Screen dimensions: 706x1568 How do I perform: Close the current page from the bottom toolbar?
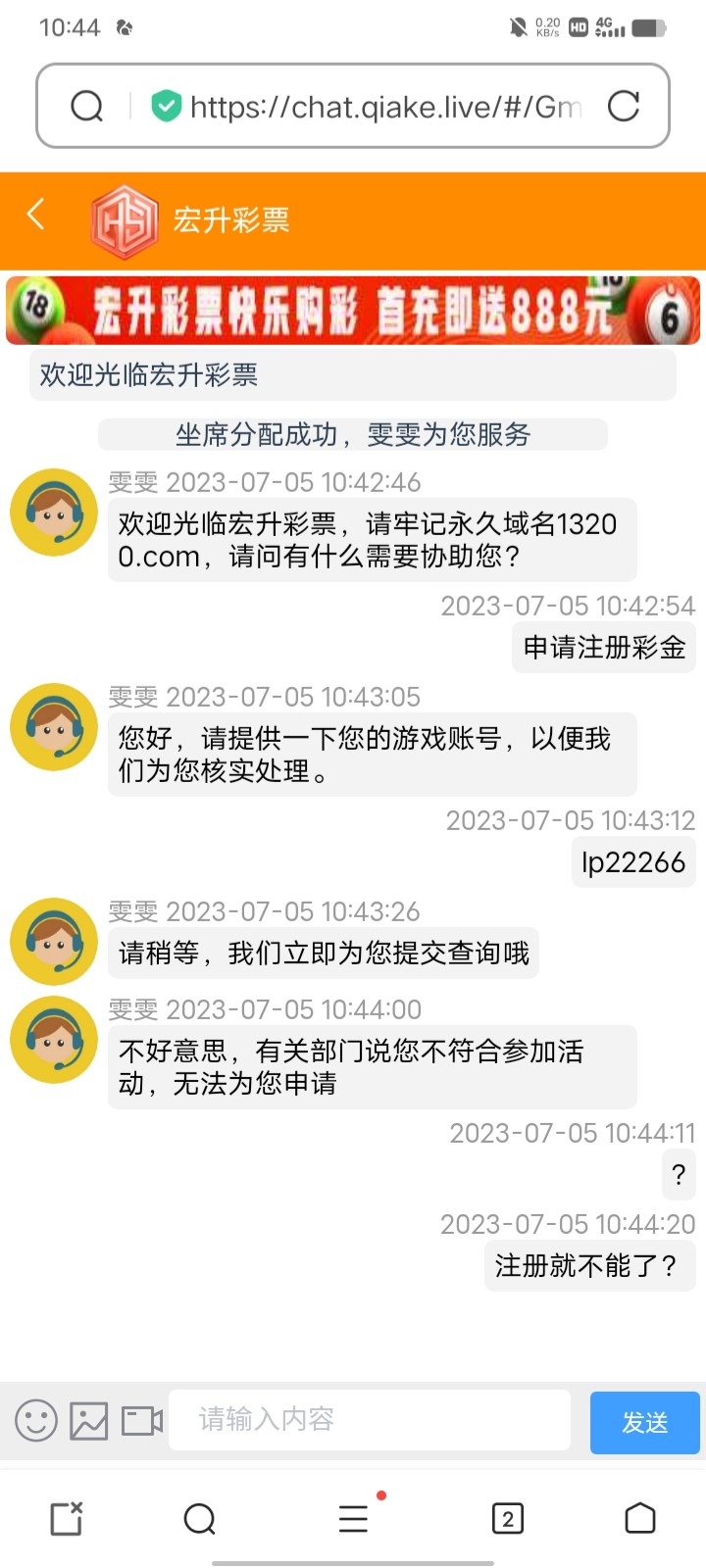[x=67, y=1519]
